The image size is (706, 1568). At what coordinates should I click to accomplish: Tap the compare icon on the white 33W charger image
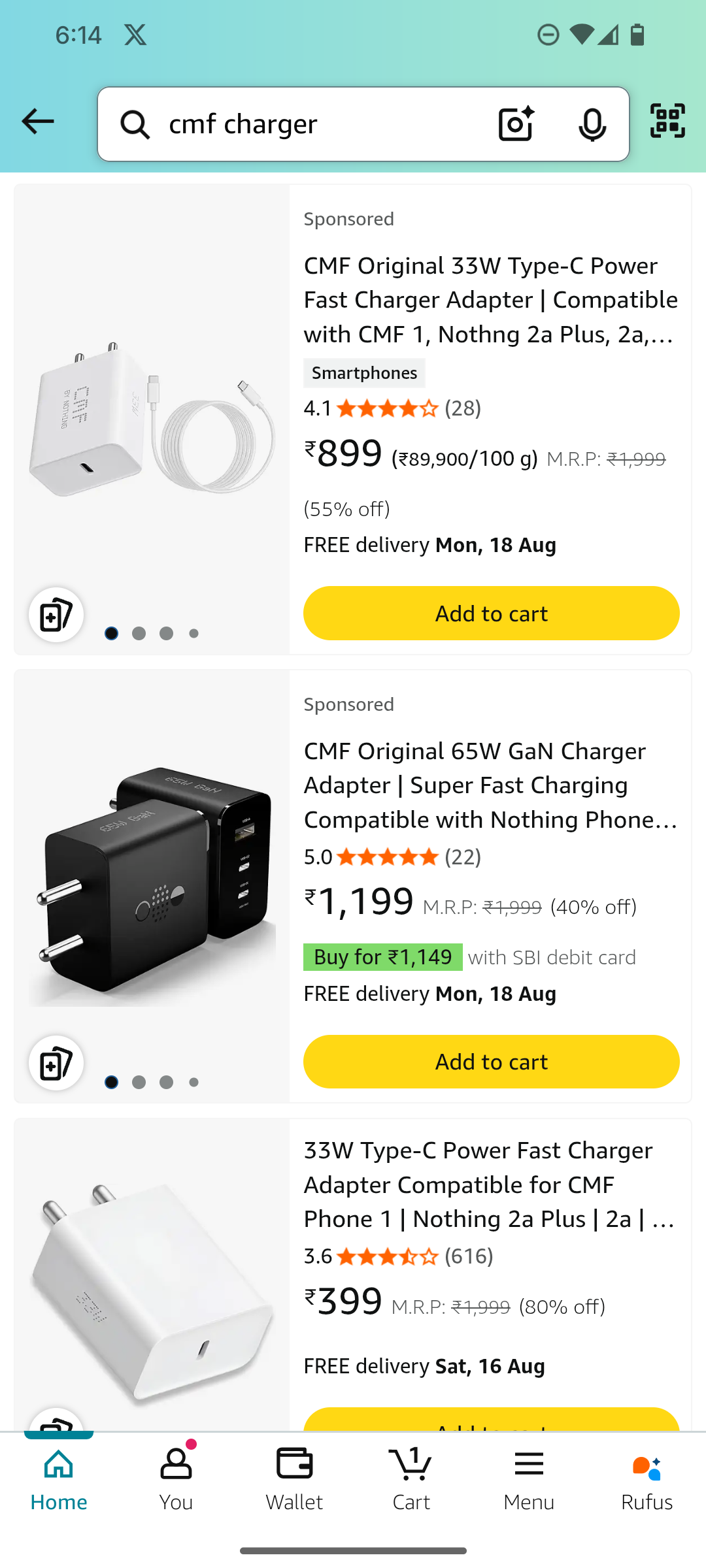tap(56, 1428)
